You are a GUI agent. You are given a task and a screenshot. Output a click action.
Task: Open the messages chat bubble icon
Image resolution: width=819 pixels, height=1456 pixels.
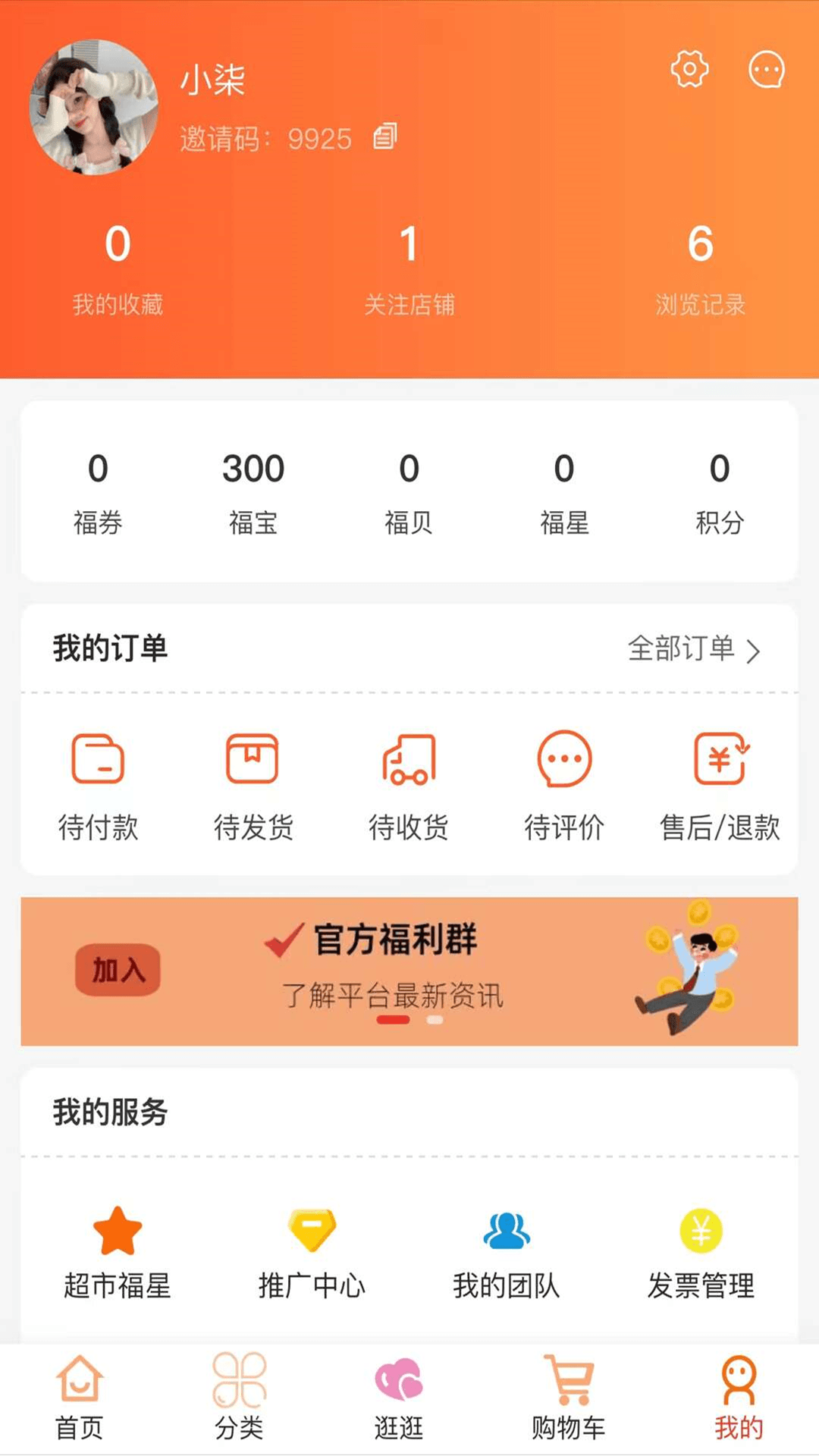pyautogui.click(x=766, y=70)
